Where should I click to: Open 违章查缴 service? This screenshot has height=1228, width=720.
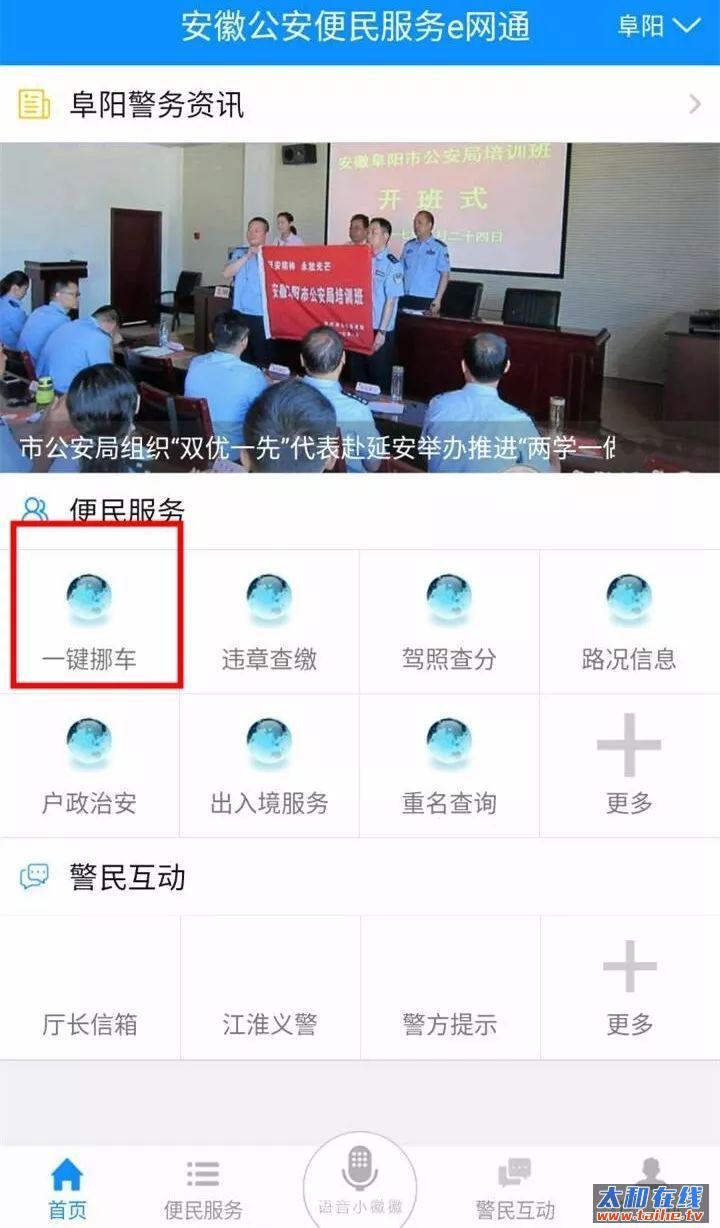tap(269, 622)
